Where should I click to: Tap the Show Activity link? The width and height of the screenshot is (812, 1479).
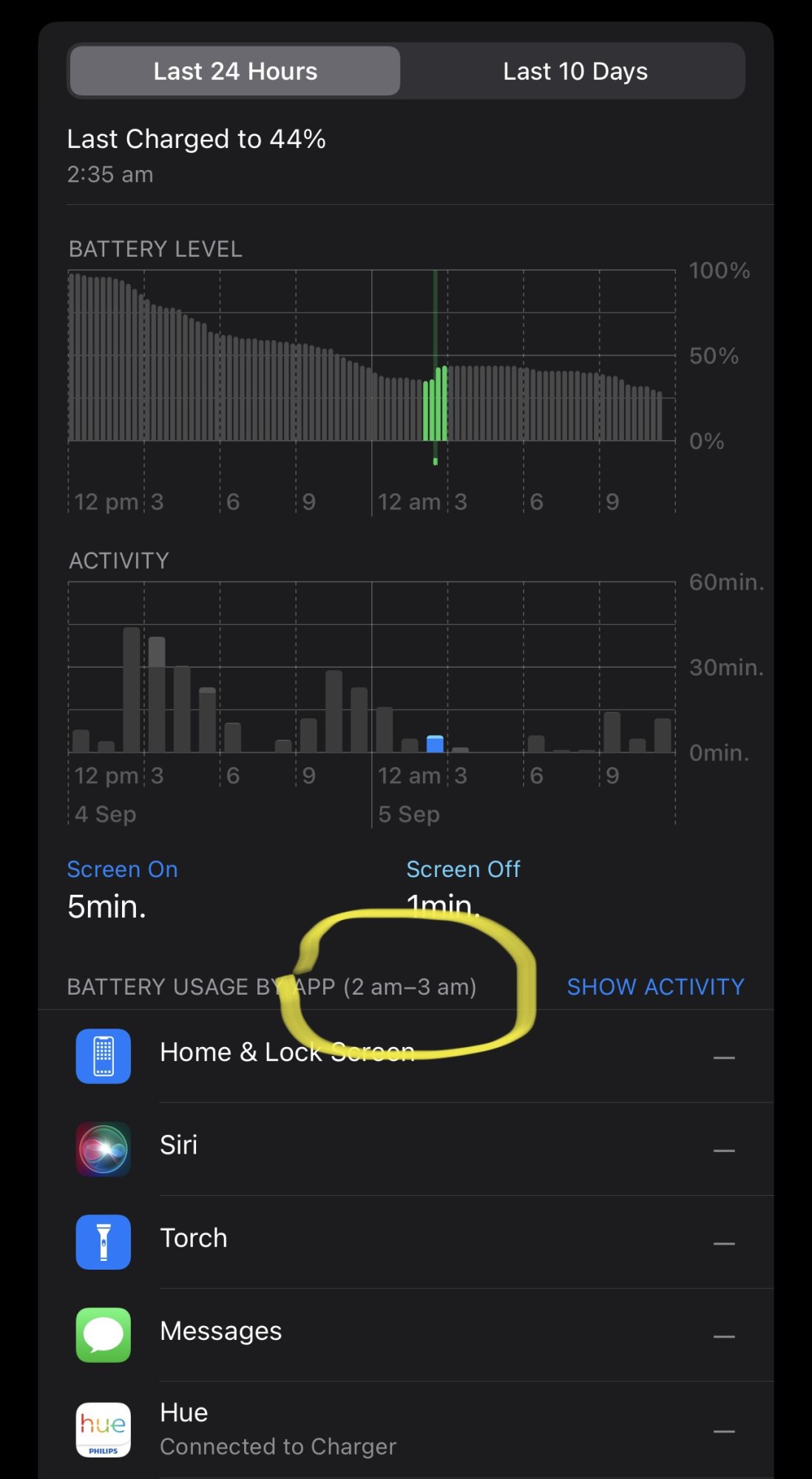655,986
